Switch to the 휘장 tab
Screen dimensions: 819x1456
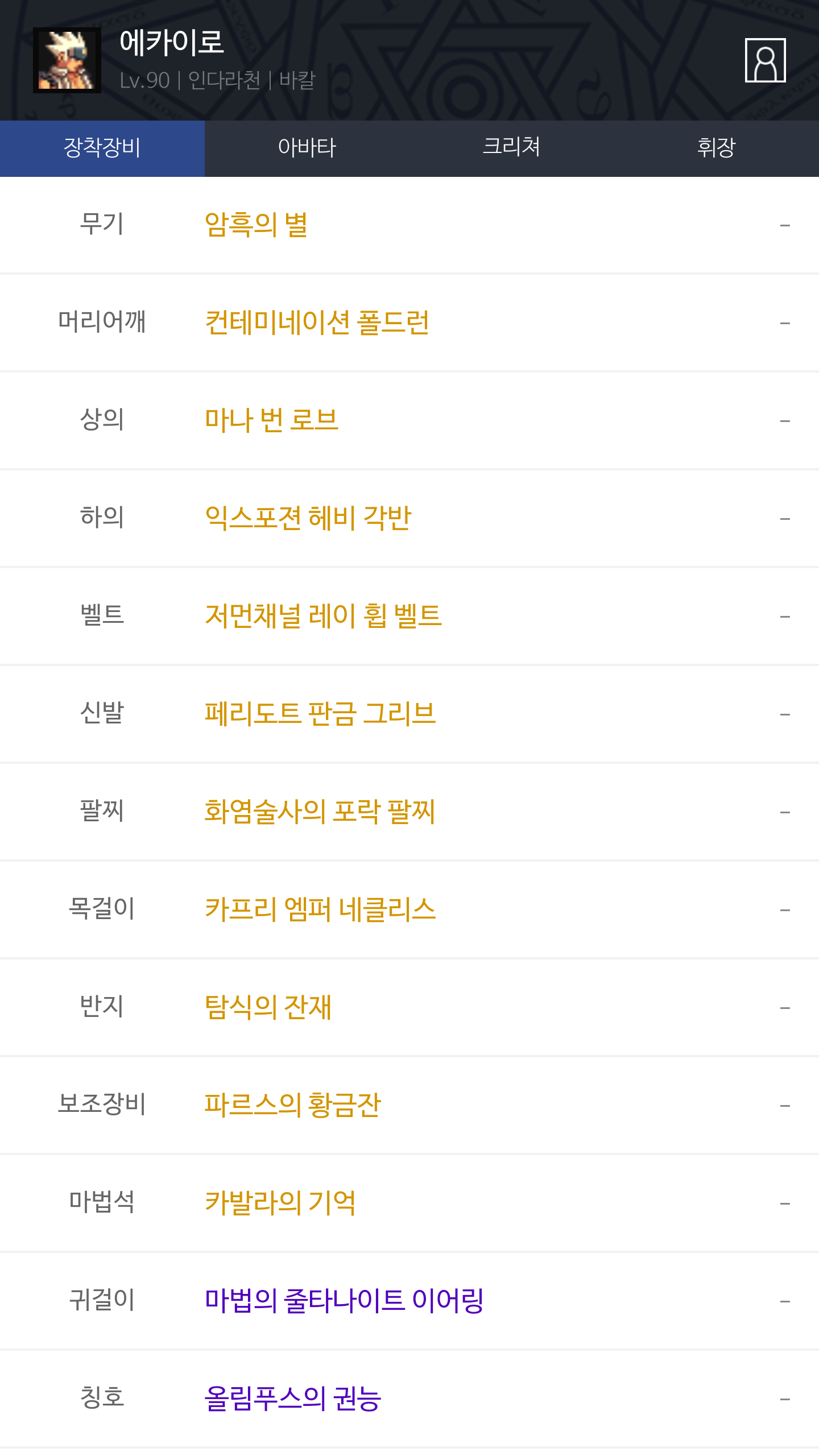(x=716, y=148)
